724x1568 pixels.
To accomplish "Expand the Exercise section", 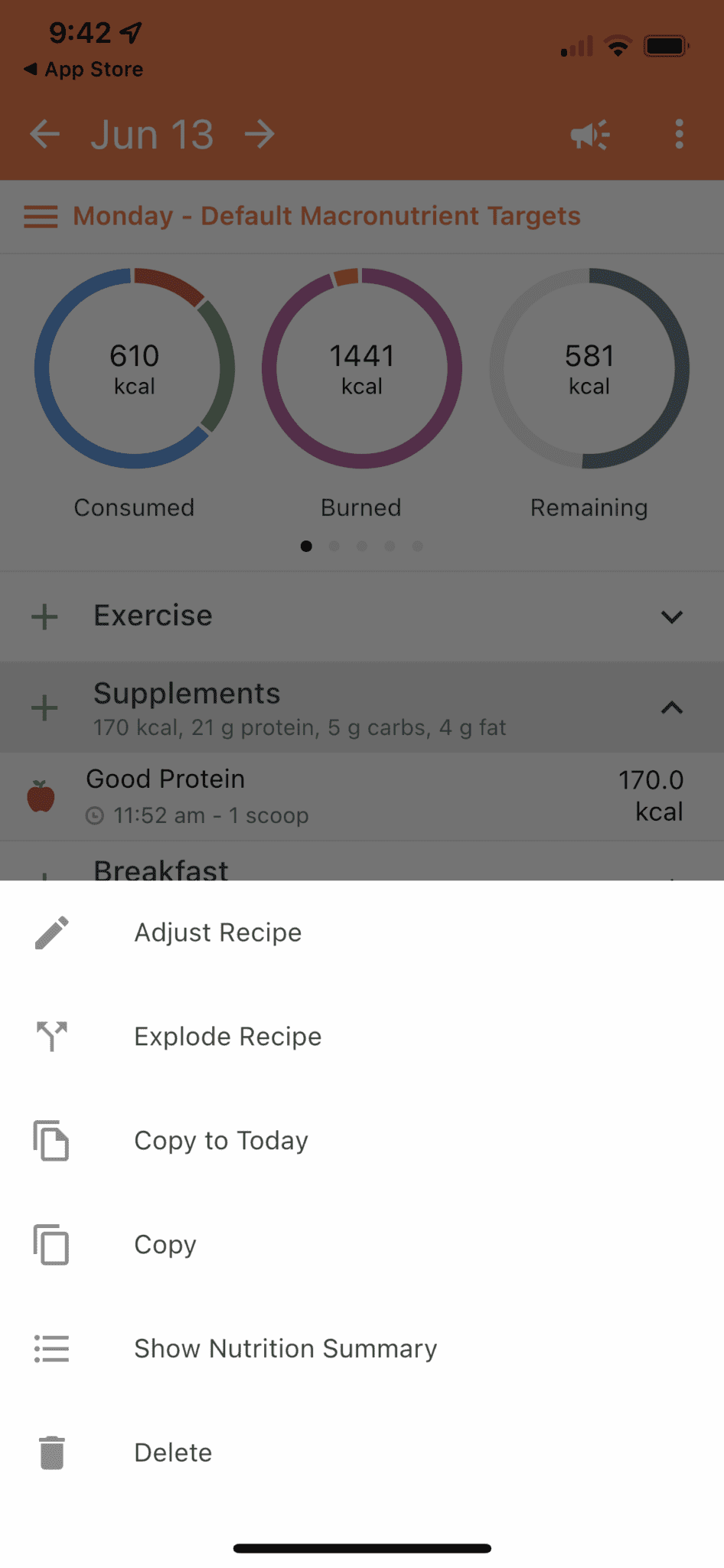I will [671, 616].
